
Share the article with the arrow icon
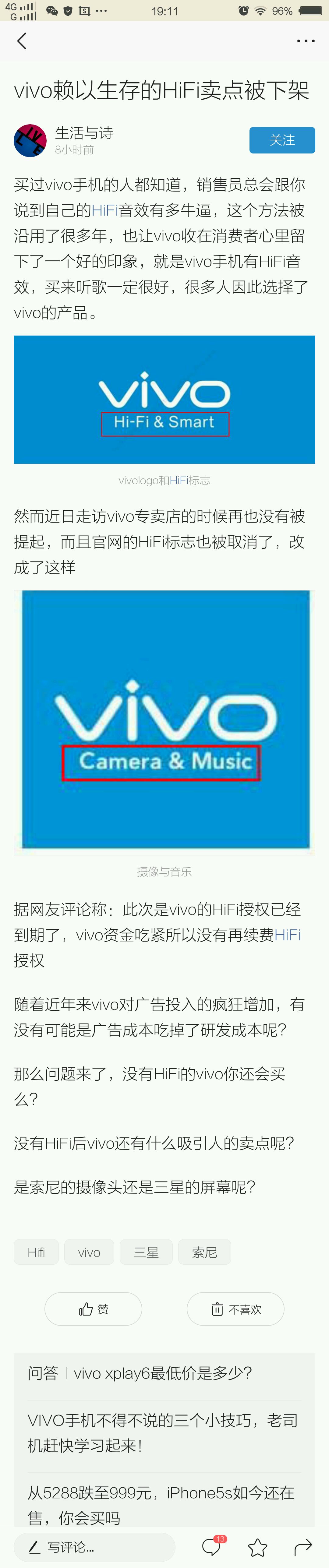point(303,1547)
